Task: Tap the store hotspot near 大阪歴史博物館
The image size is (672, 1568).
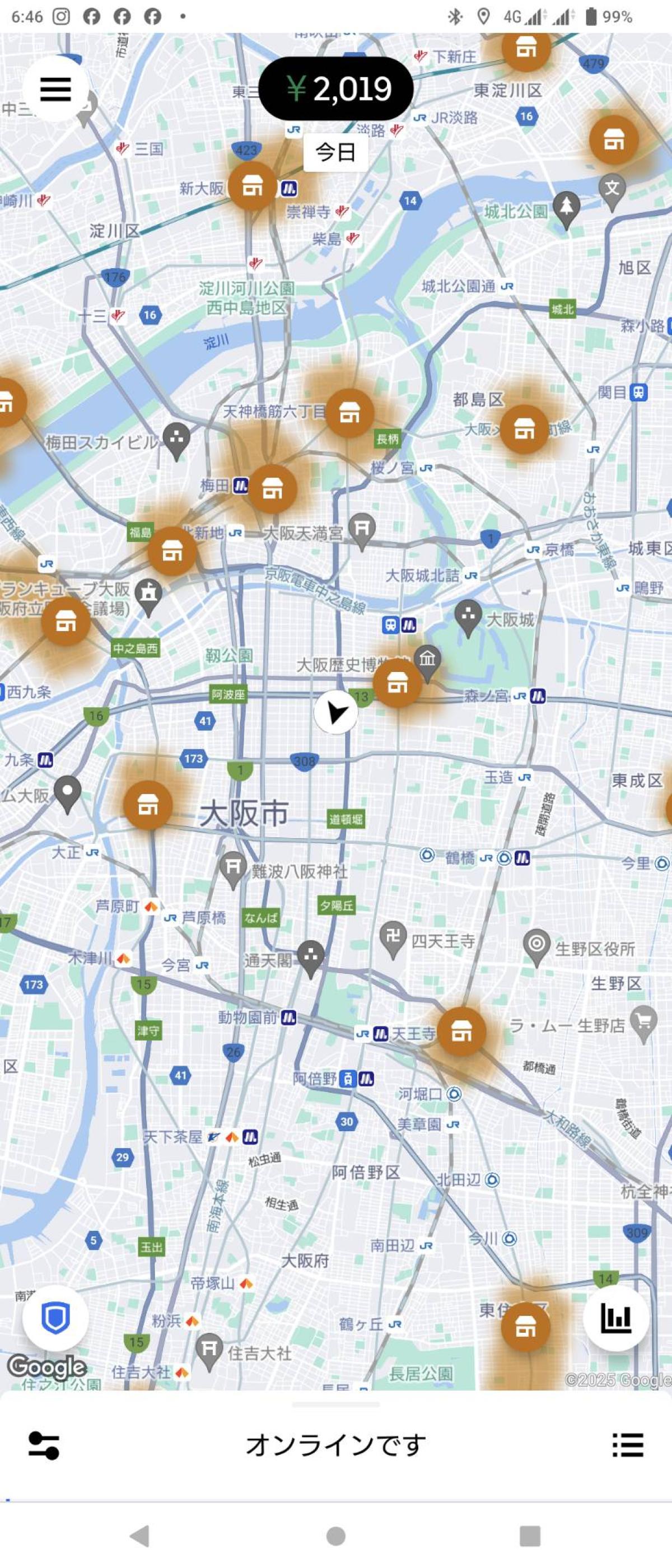Action: pos(398,683)
